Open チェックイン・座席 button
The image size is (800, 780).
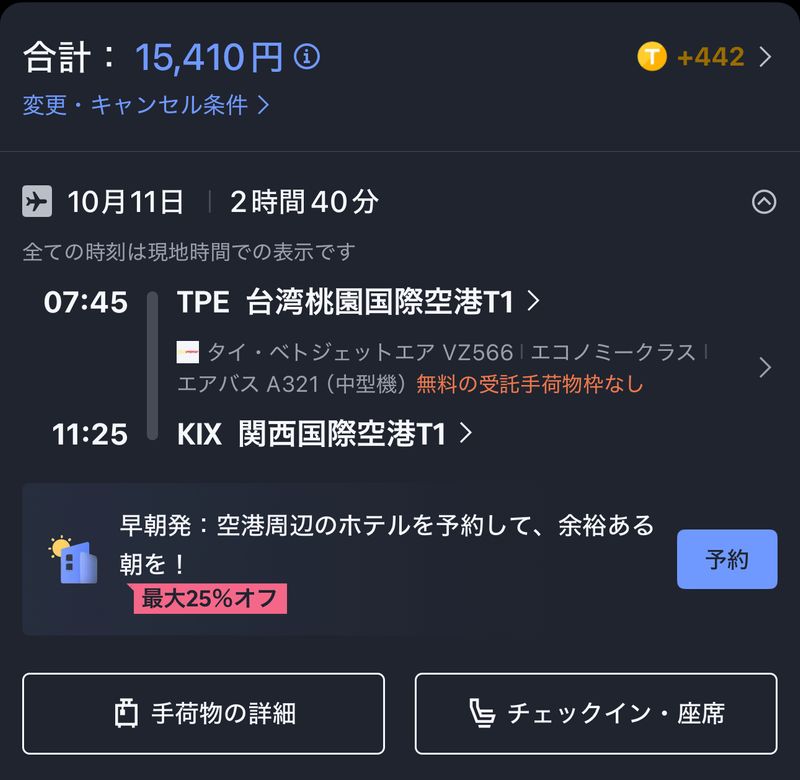[596, 713]
